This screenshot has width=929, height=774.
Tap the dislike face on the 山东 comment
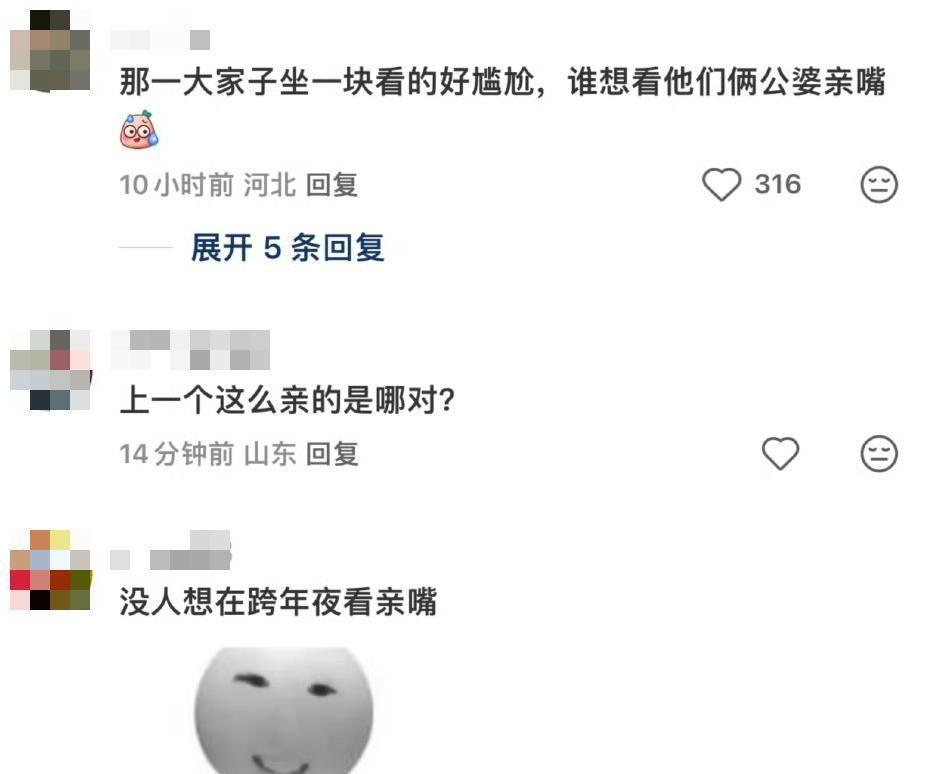pos(879,454)
